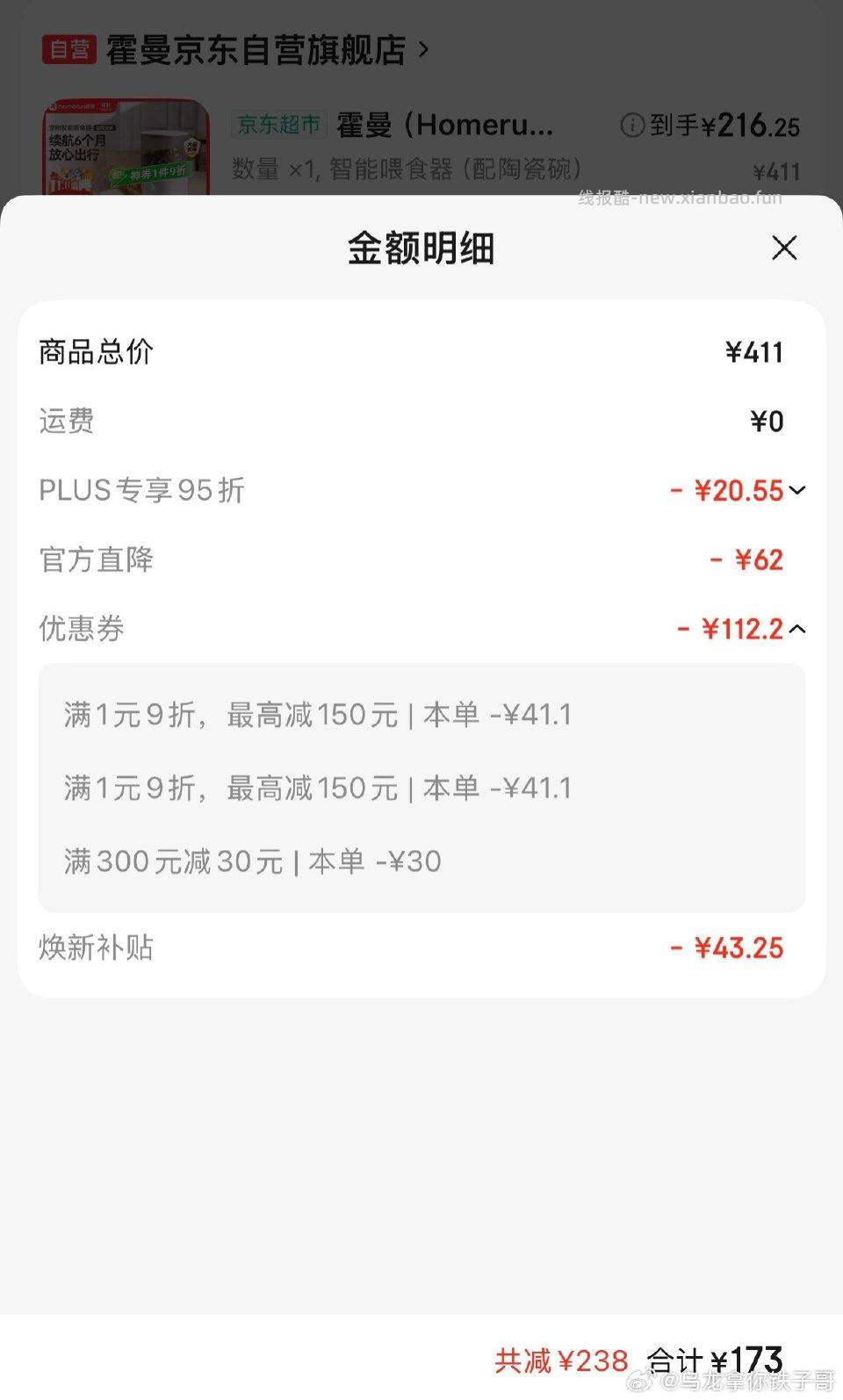Click the chevron after 霍曼京东自营旗舰店

(423, 51)
